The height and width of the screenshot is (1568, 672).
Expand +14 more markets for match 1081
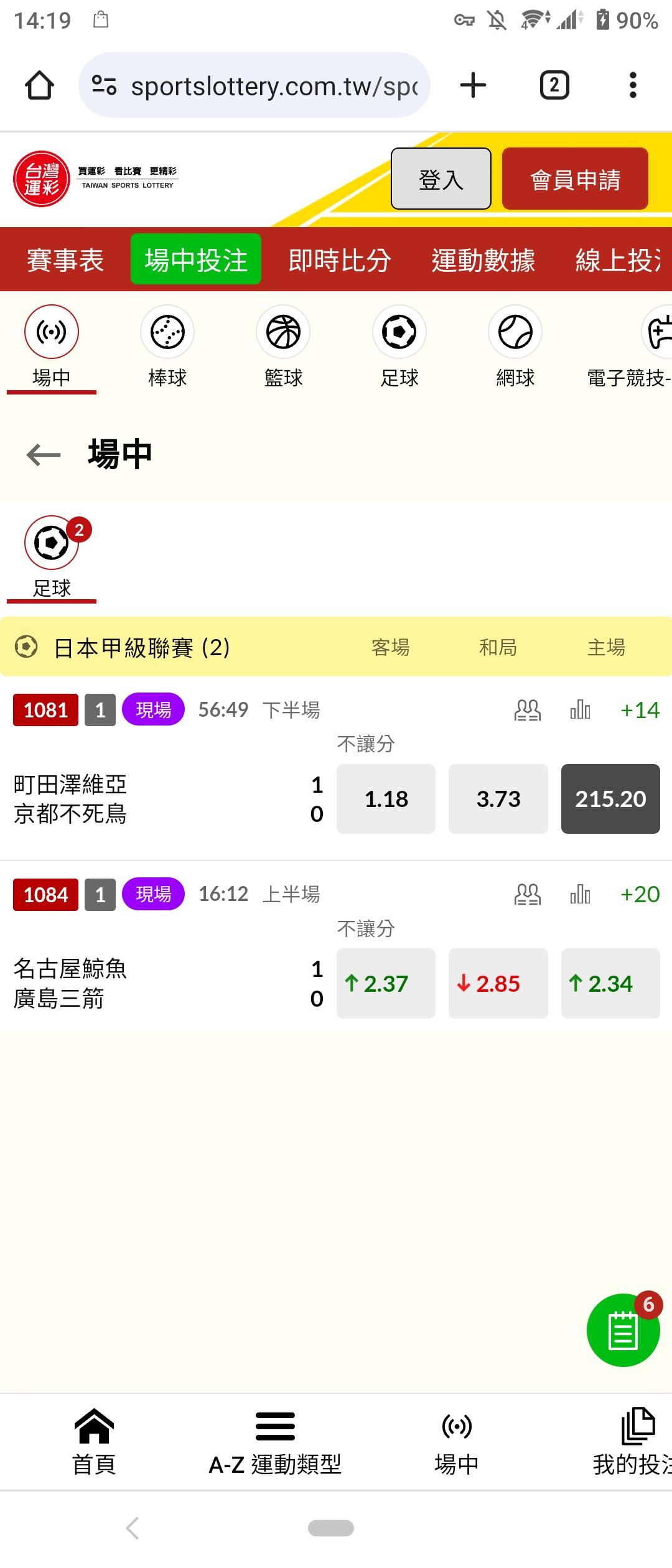pyautogui.click(x=640, y=710)
